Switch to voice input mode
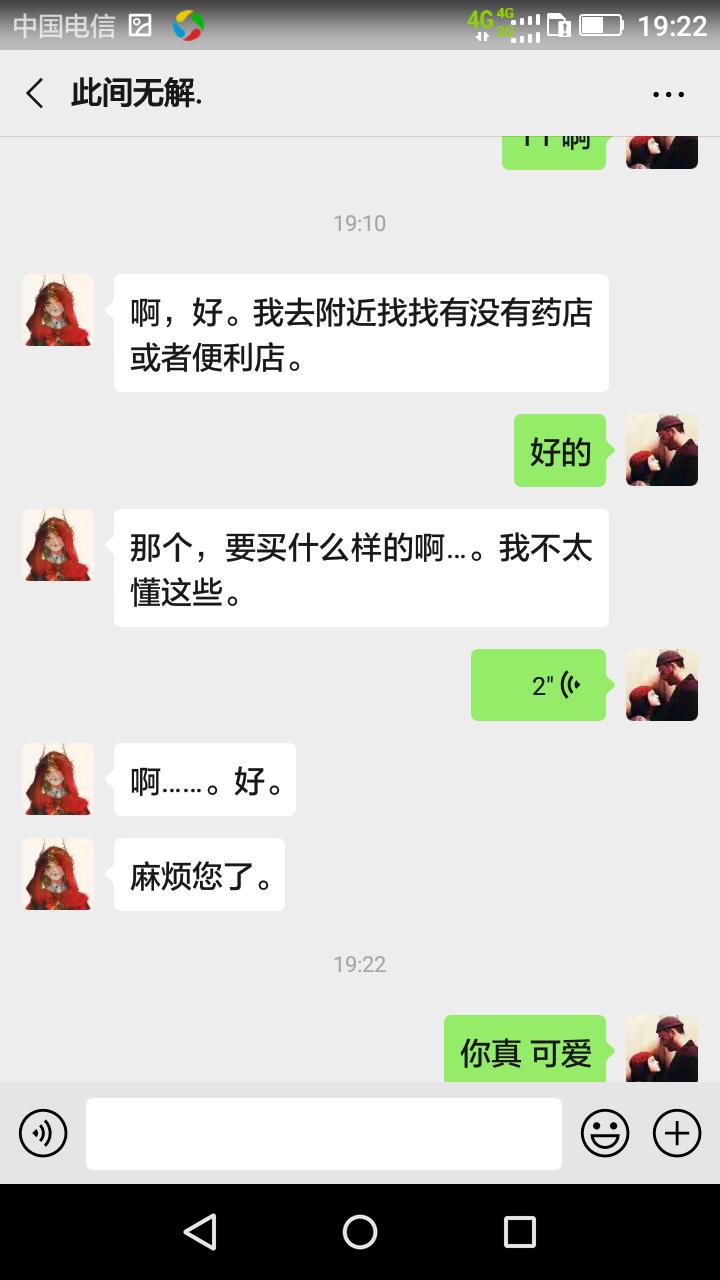 43,1133
